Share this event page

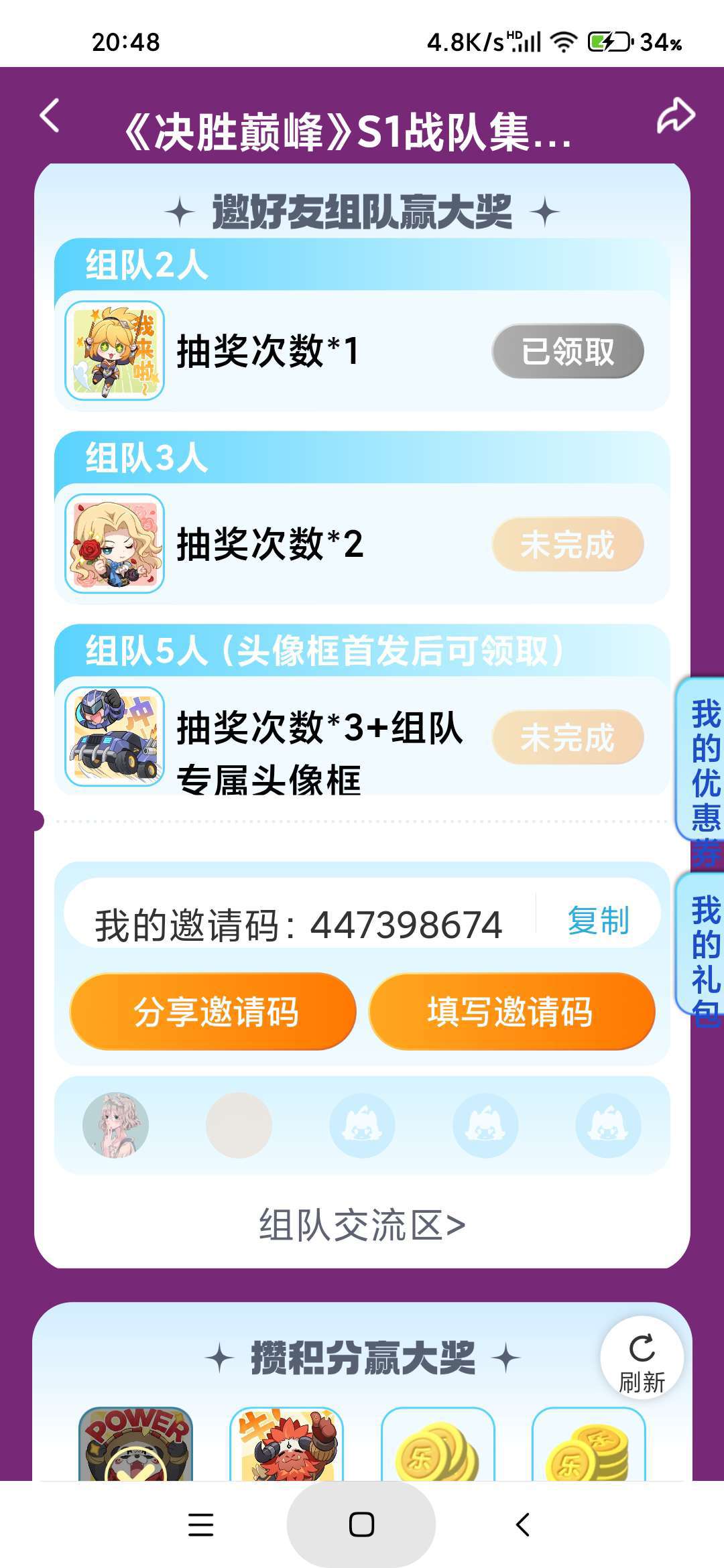675,115
